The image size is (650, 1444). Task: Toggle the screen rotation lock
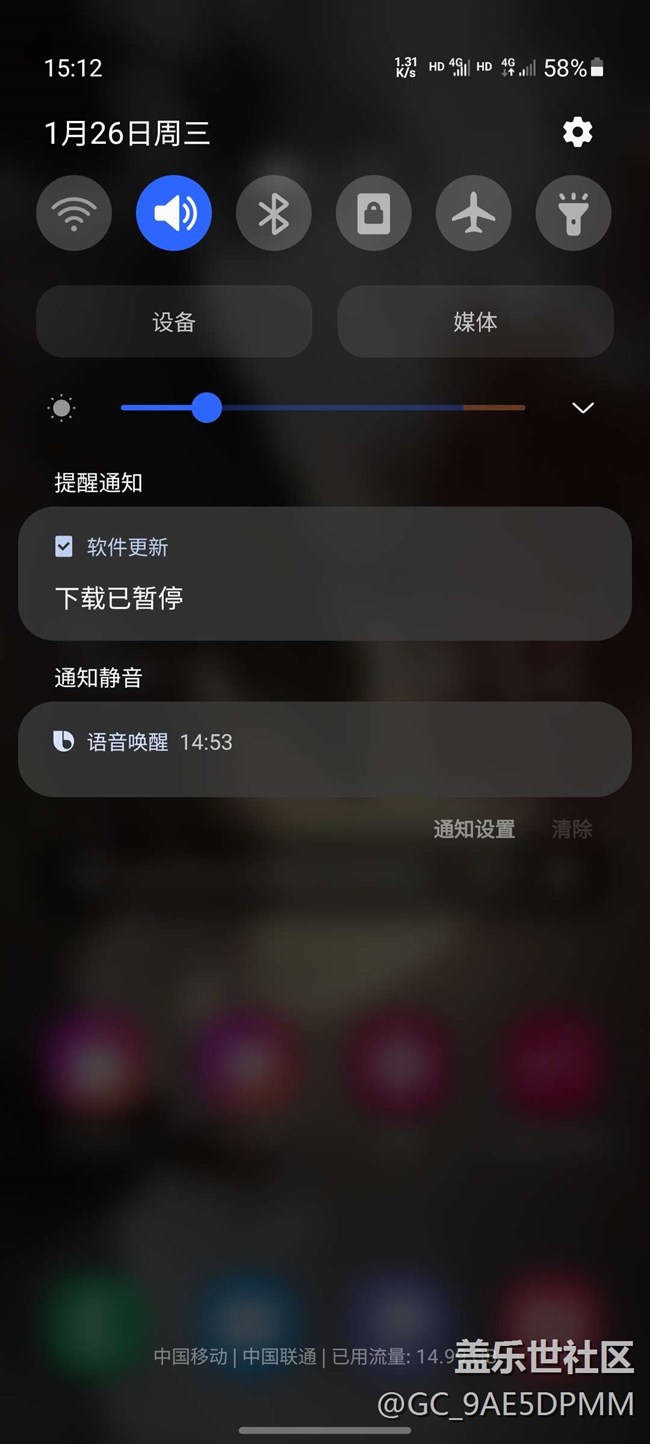[x=374, y=213]
